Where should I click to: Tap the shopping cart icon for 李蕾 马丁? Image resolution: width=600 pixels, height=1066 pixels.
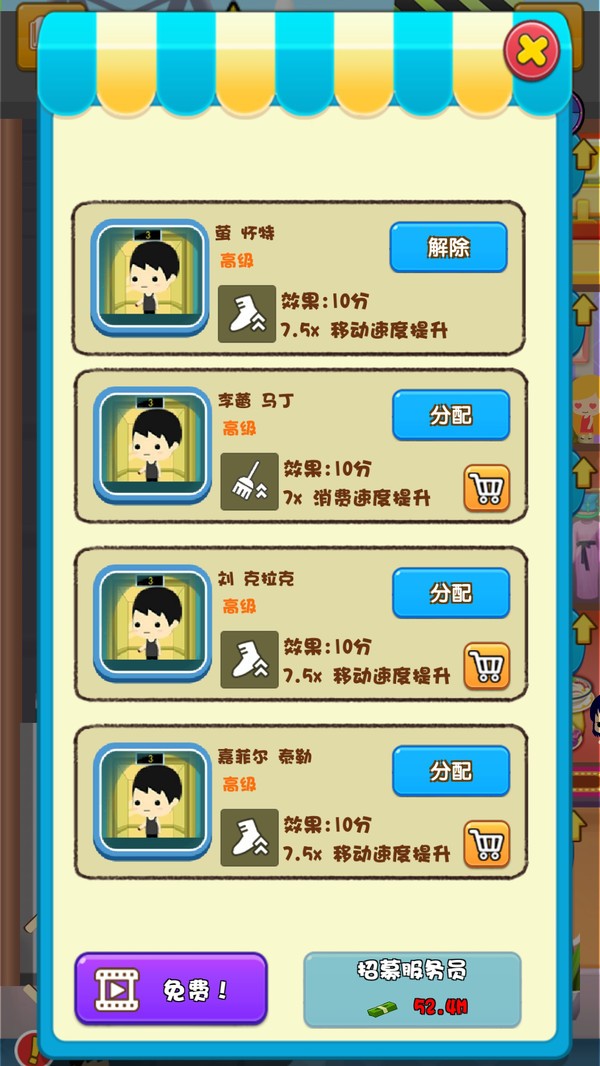point(487,488)
